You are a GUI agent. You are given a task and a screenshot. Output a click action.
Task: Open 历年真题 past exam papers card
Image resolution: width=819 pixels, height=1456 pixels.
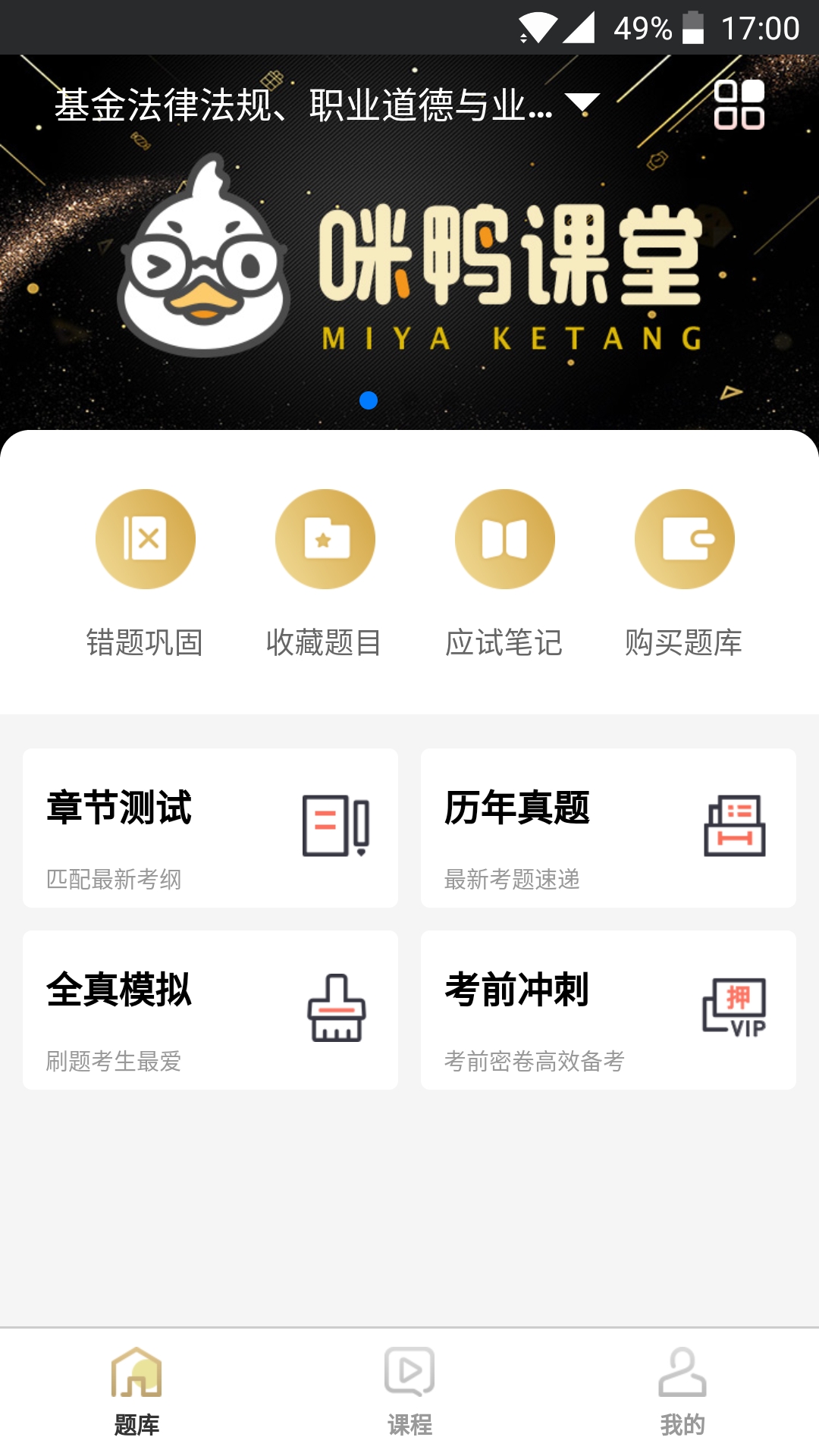coord(609,827)
